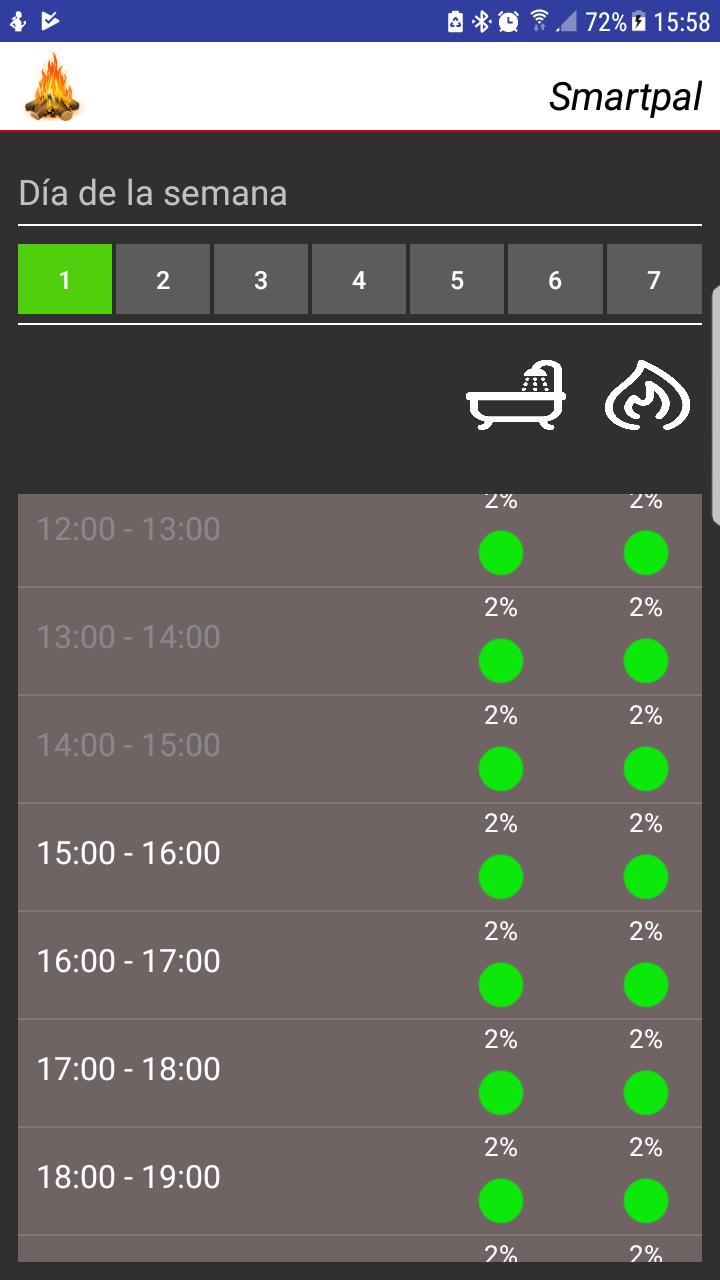Click the Smartpal title text
Screen dimensions: 720x1280
[x=625, y=97]
